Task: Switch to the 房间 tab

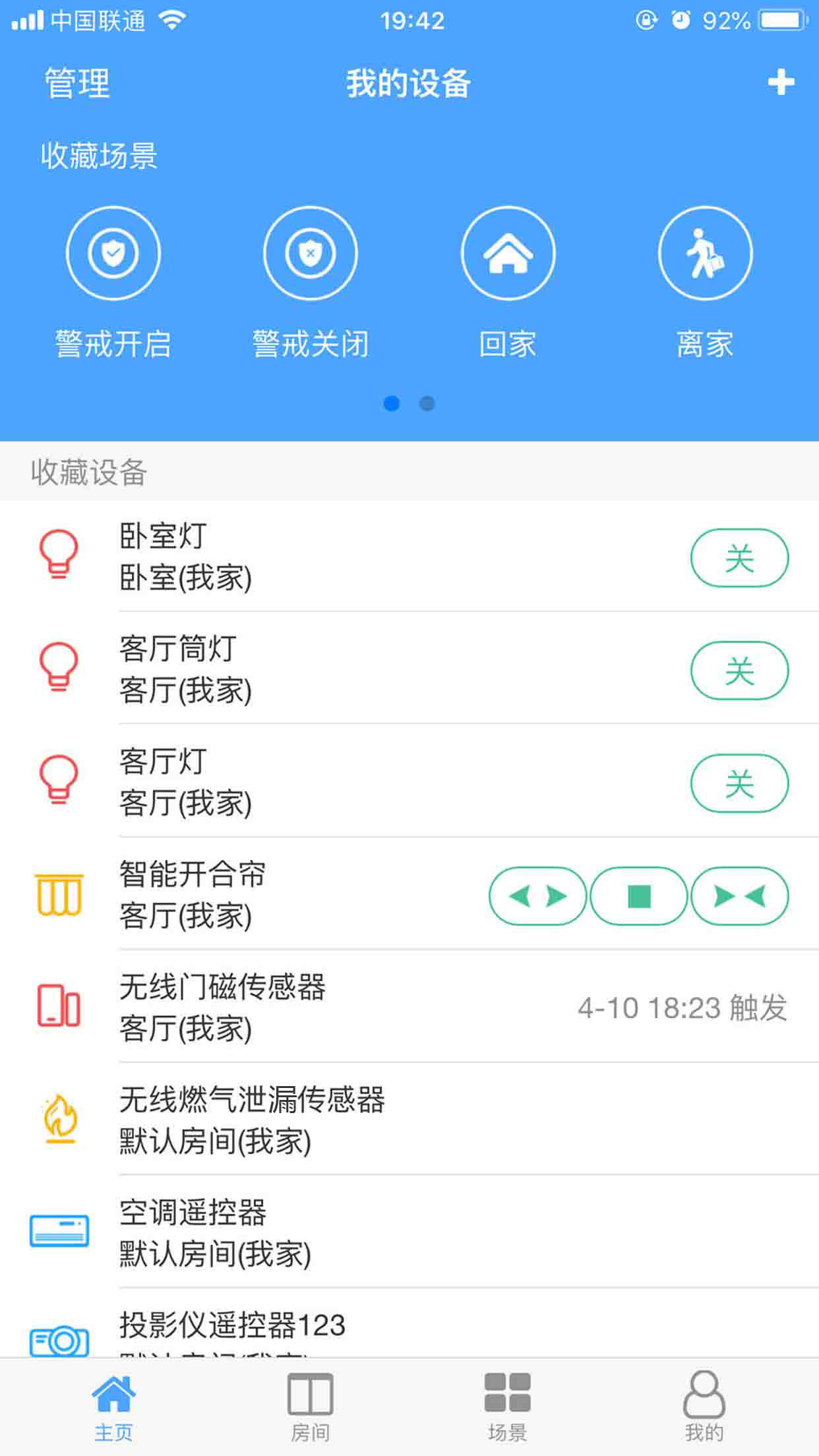Action: click(310, 1406)
